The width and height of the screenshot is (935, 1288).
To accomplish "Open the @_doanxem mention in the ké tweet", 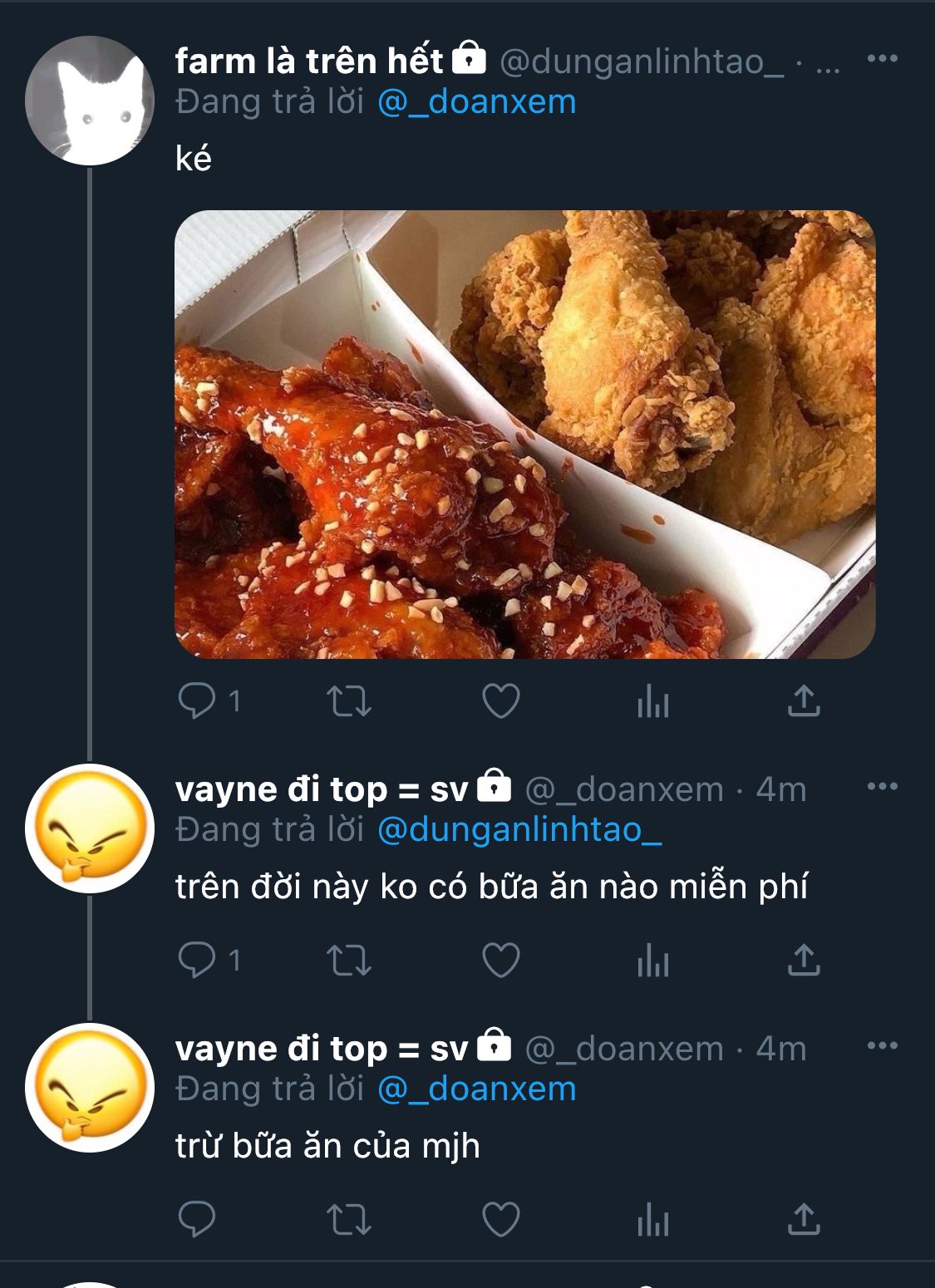I will 476,102.
